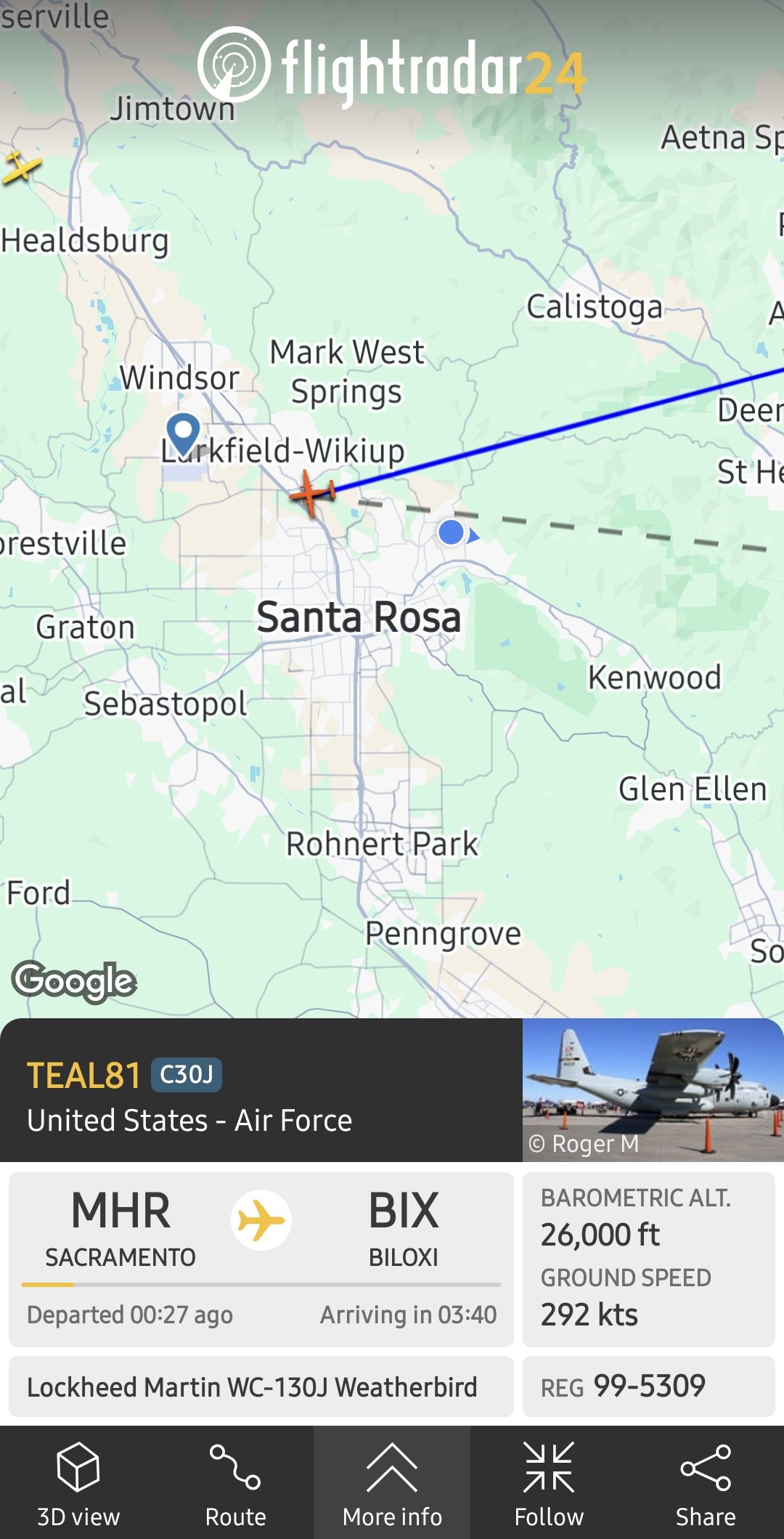
Task: Open the WC-130J aircraft photo
Action: click(653, 1089)
